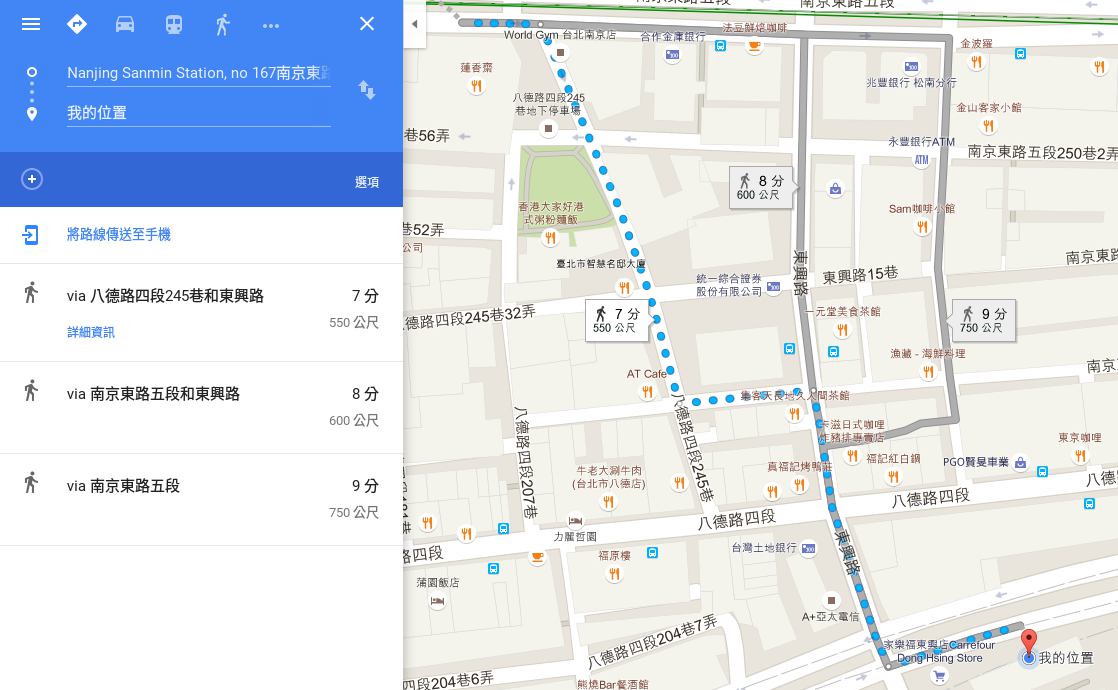Edit the 我的位置 destination field
This screenshot has width=1118, height=690.
tap(198, 113)
